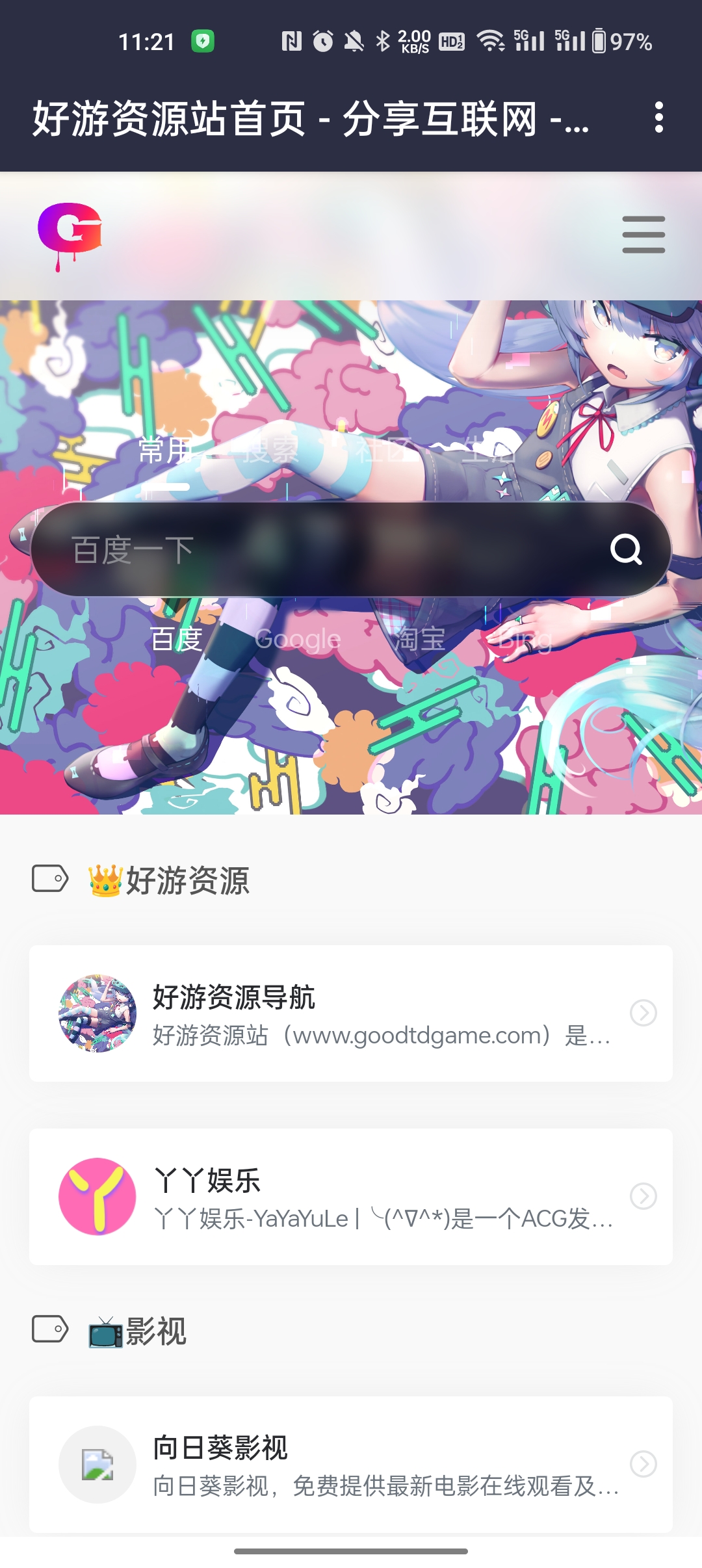
Task: Open the hamburger navigation menu
Action: pyautogui.click(x=643, y=235)
